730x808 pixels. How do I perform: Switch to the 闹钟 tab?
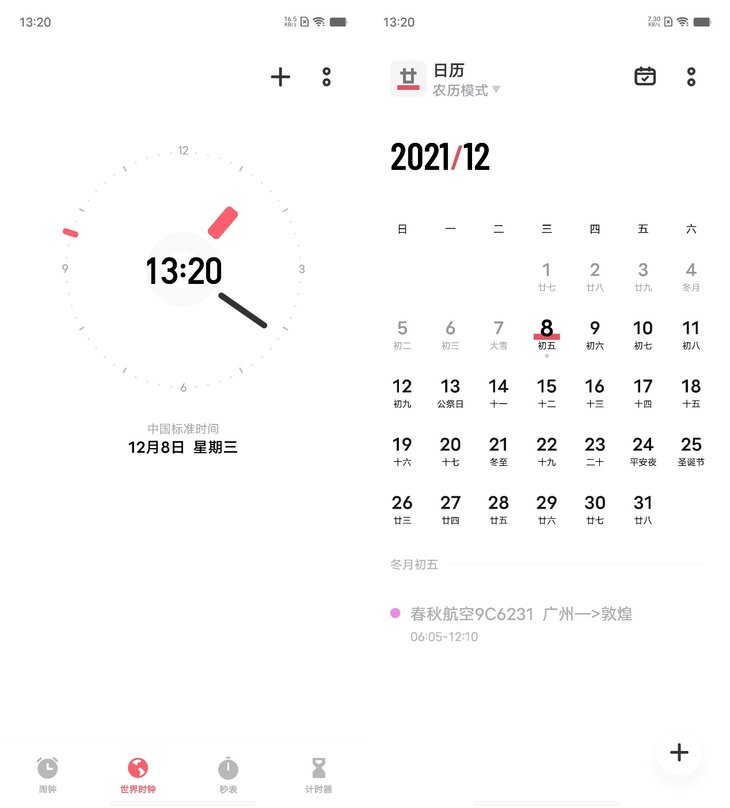click(47, 775)
